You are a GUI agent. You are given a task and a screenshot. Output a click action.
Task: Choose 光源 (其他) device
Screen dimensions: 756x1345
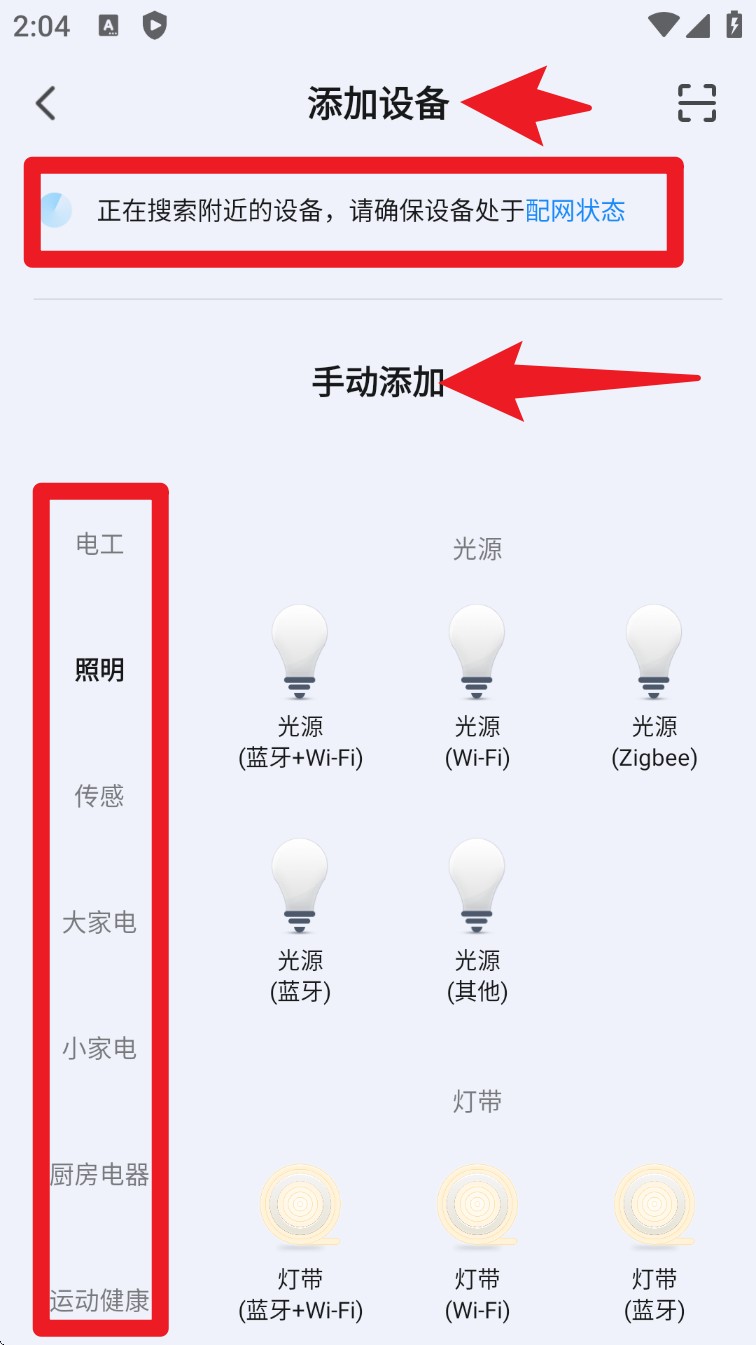coord(477,920)
